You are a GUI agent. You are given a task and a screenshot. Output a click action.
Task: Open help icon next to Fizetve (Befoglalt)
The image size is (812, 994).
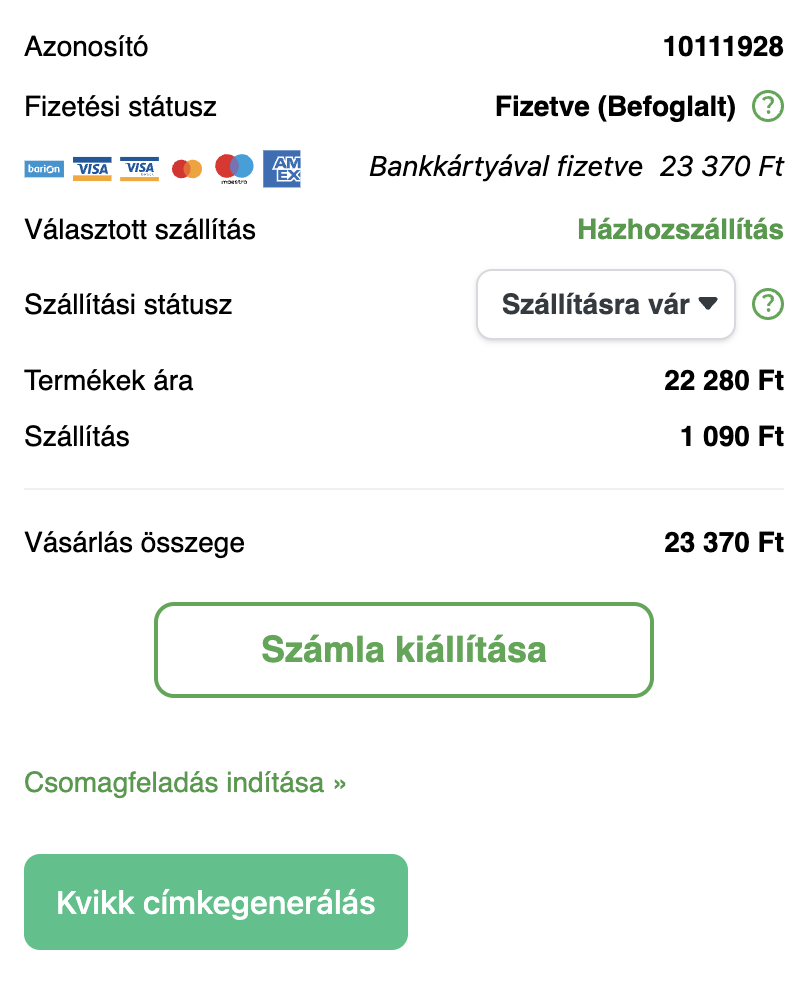767,107
